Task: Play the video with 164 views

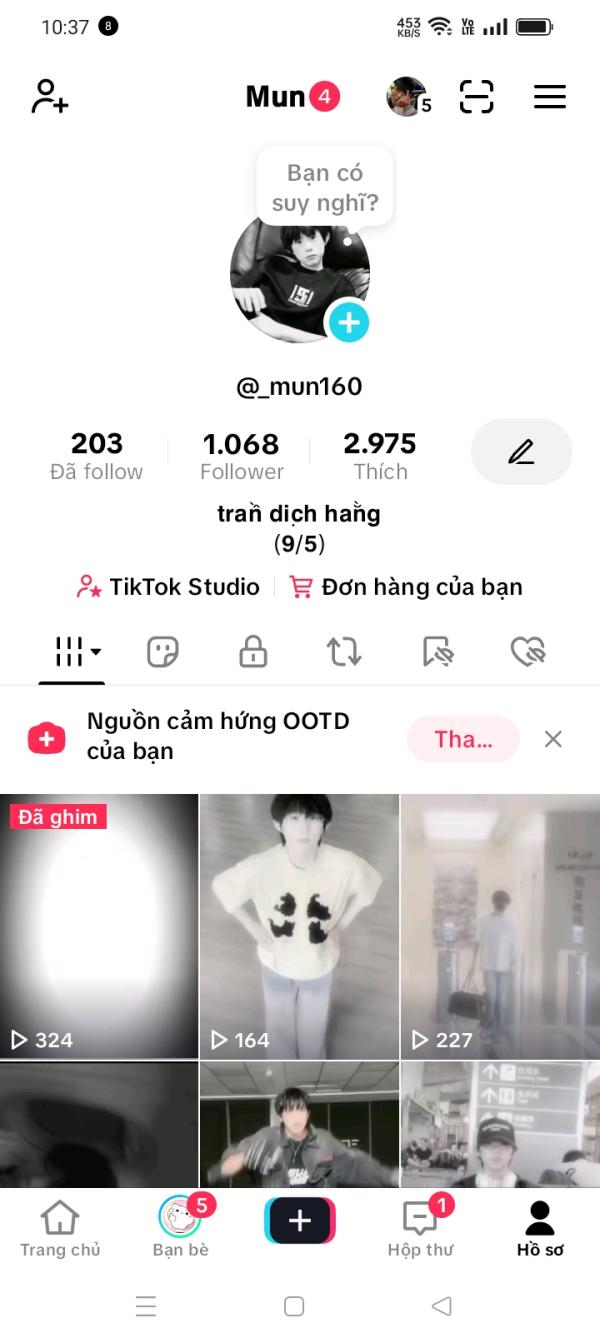Action: pyautogui.click(x=299, y=925)
